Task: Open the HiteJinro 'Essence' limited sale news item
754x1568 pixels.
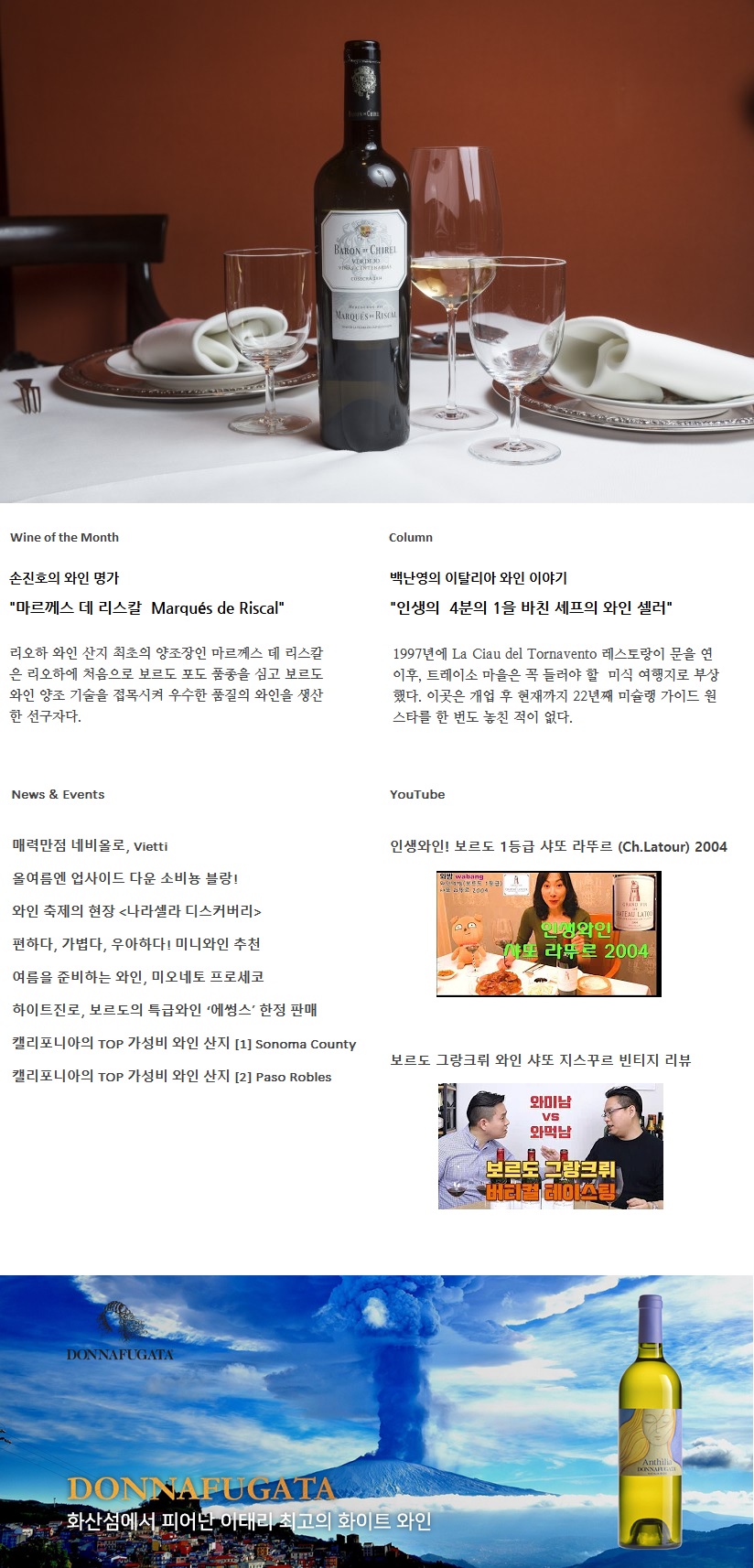Action: pyautogui.click(x=164, y=1011)
